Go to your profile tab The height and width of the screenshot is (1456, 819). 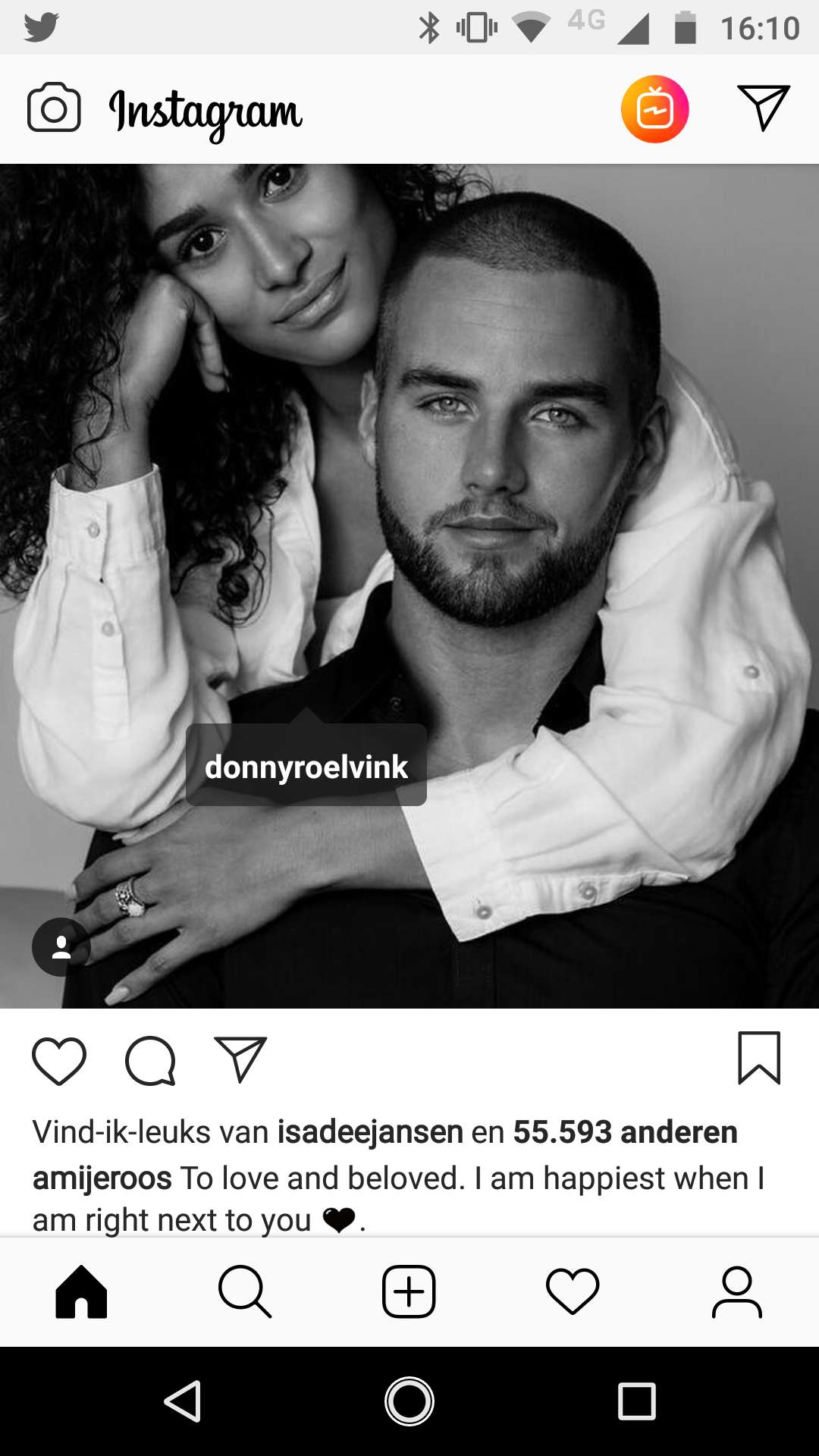pos(736,1291)
